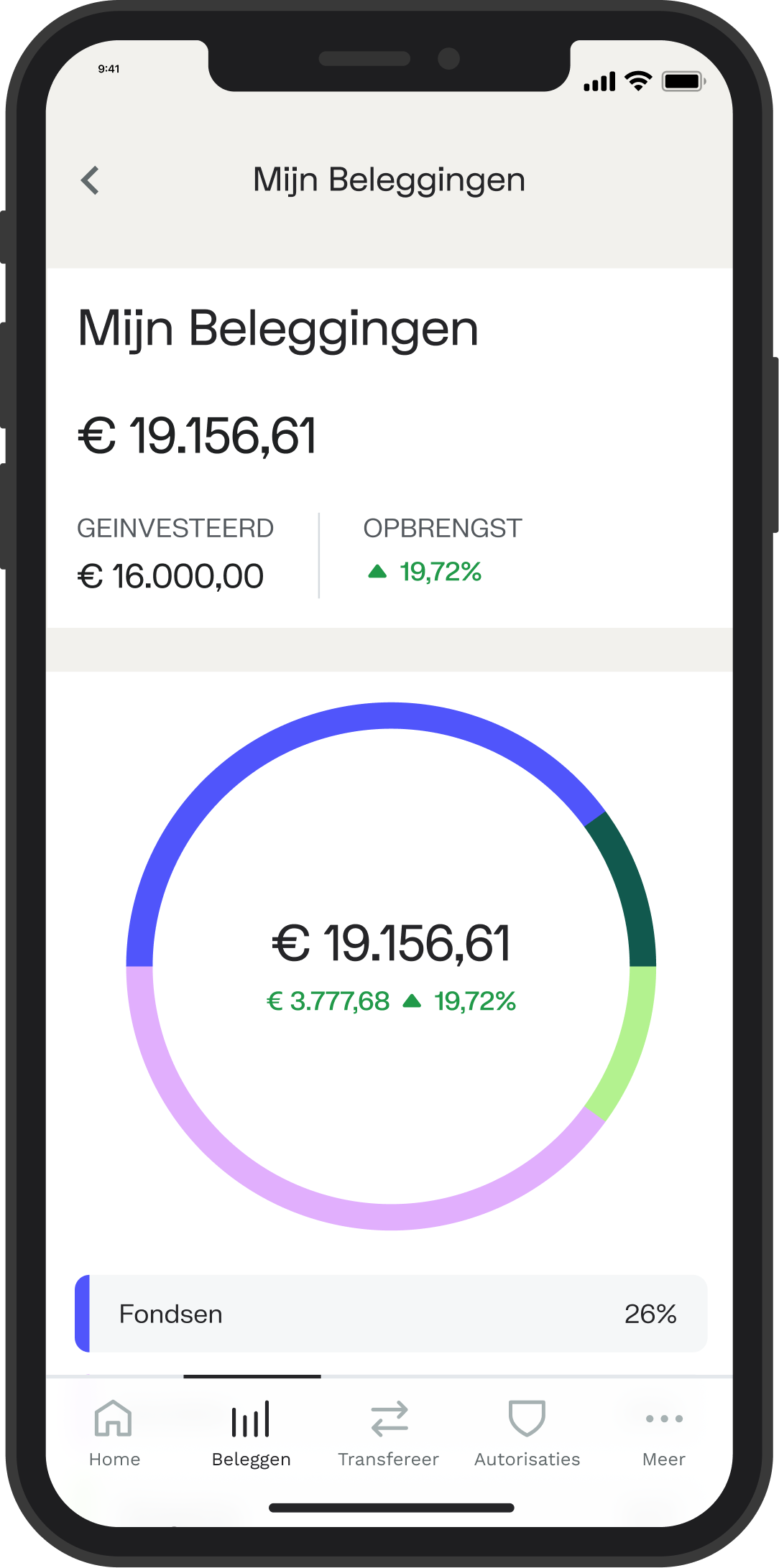Select the Beleggen tab
Viewport: 779px width, 1568px height.
[252, 1433]
